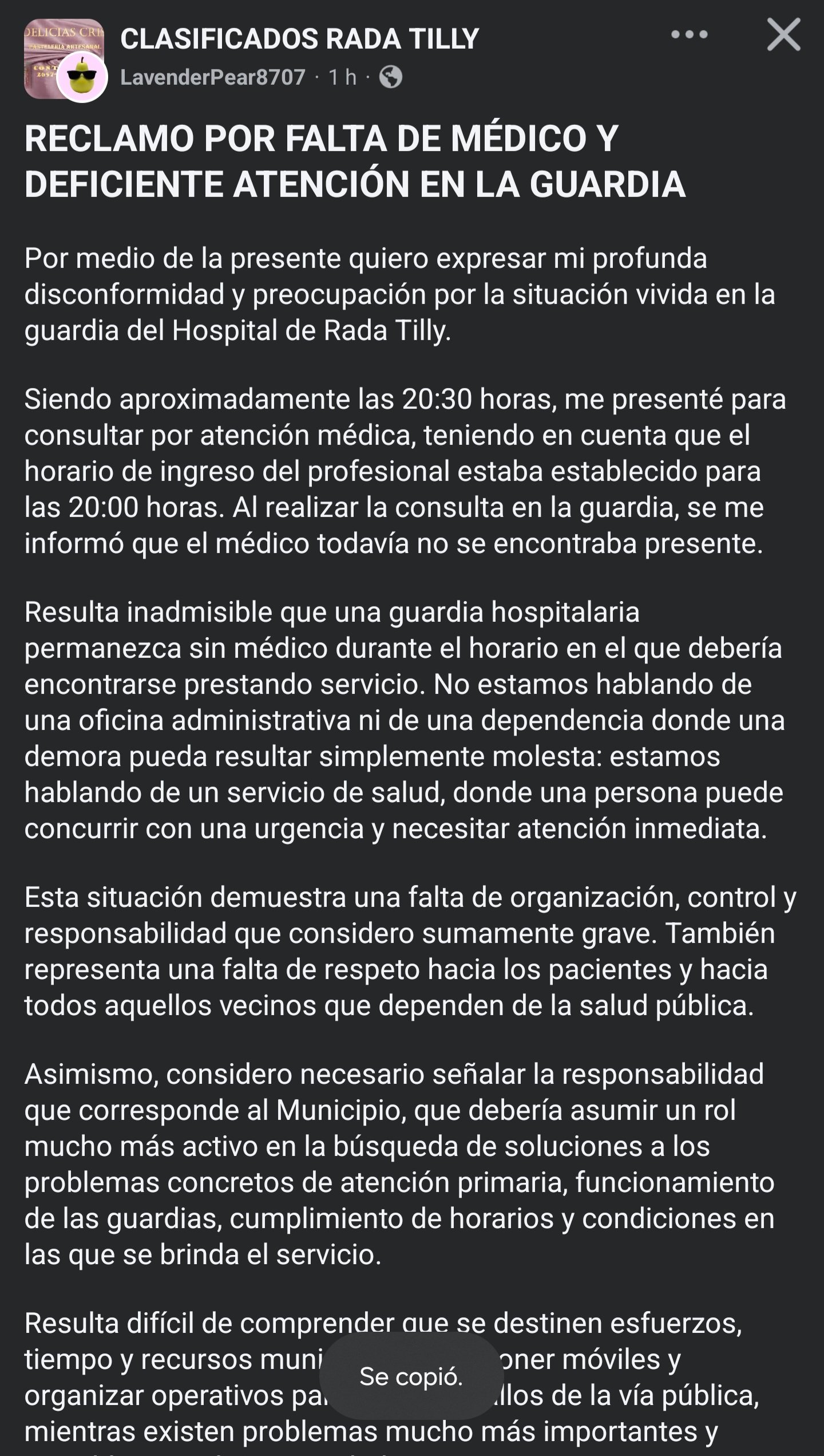Viewport: 824px width, 1456px height.
Task: Open the three-dot post options menu
Action: [x=689, y=34]
